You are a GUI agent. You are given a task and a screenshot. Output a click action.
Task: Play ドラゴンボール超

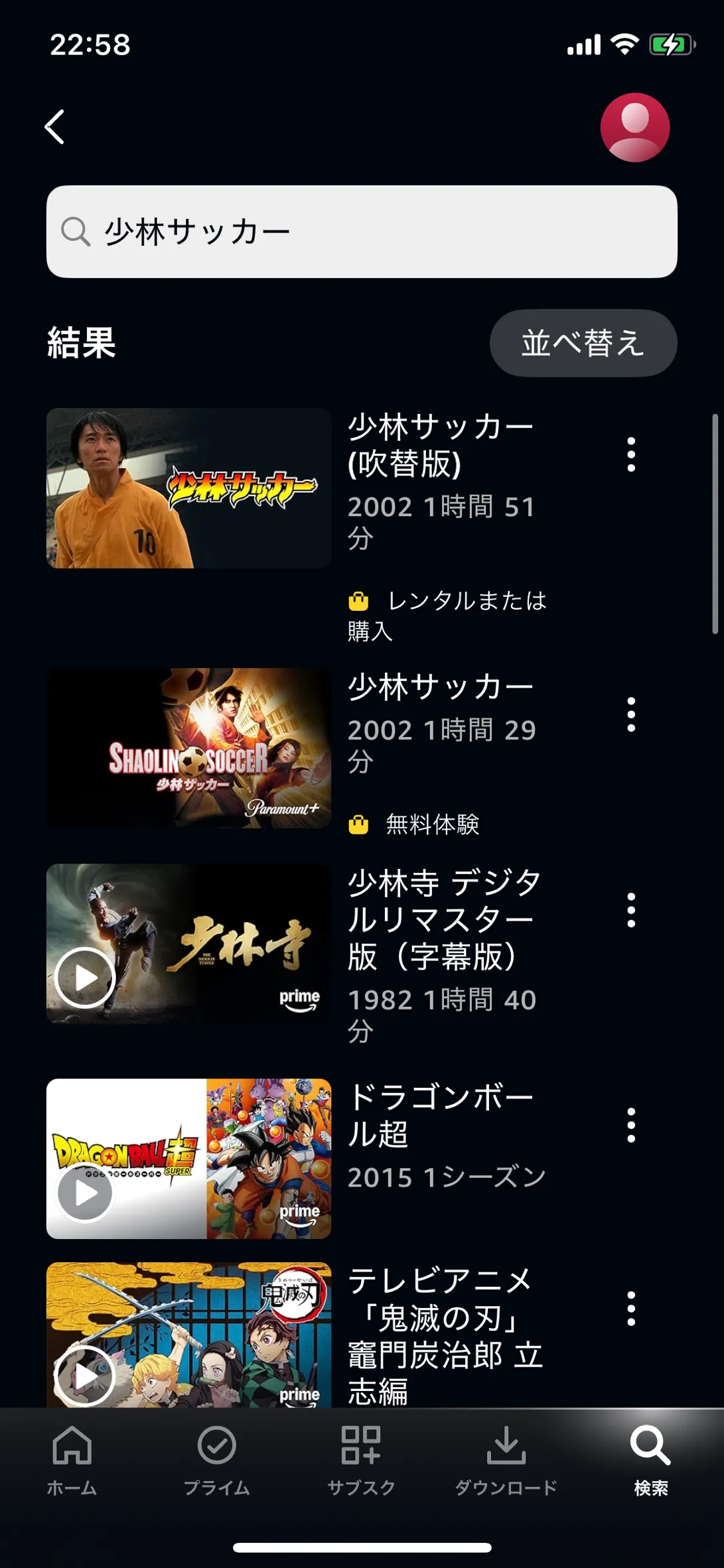pos(85,1193)
